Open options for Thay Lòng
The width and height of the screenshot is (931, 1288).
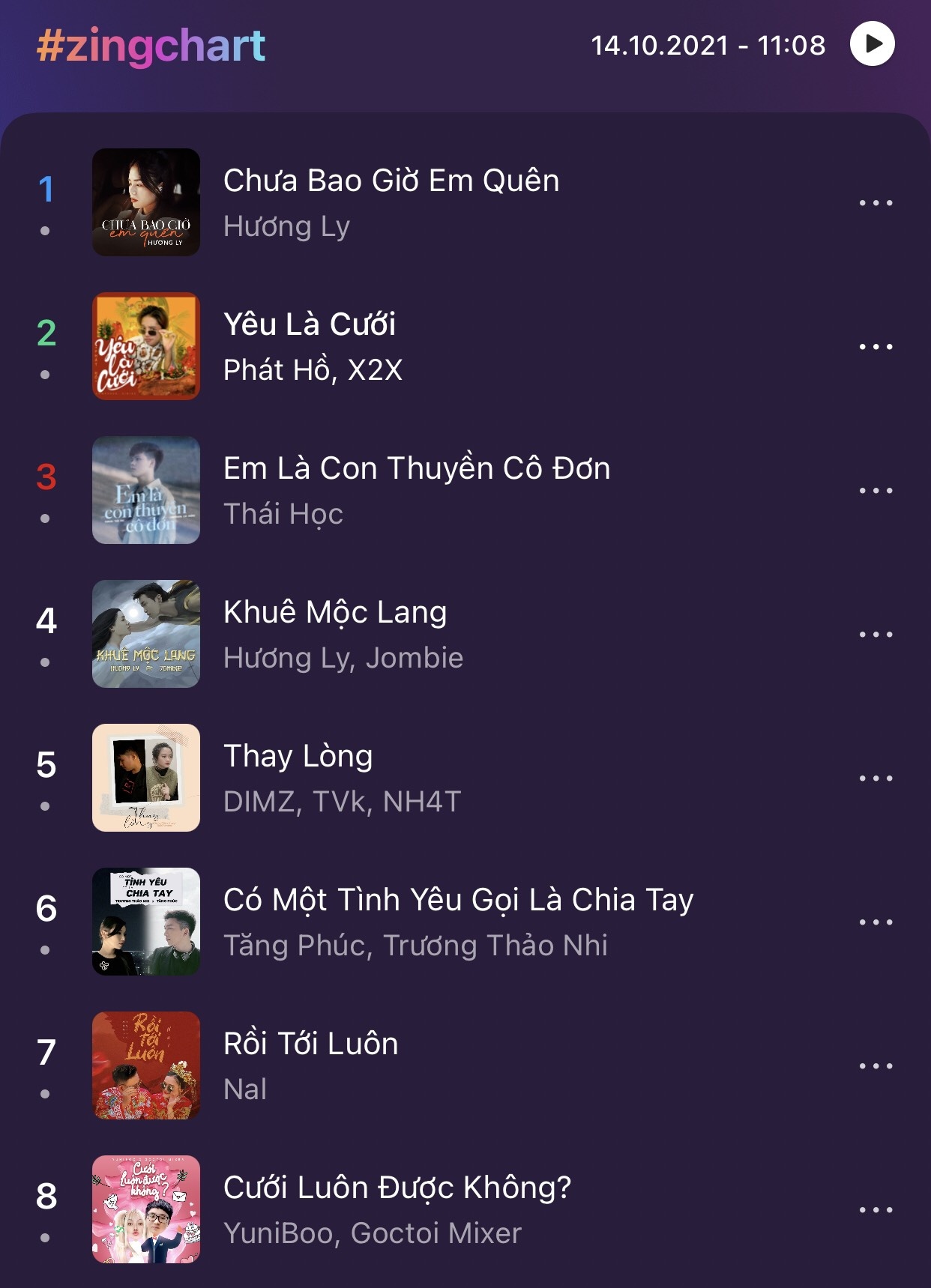875,778
